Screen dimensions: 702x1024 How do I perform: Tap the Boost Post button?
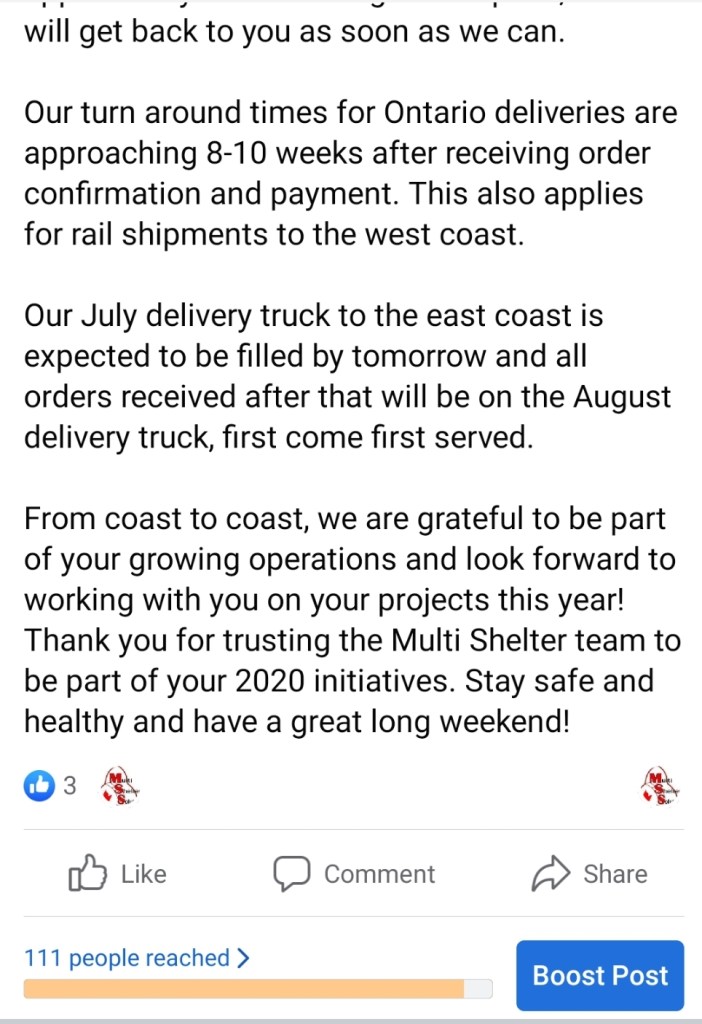coord(600,975)
